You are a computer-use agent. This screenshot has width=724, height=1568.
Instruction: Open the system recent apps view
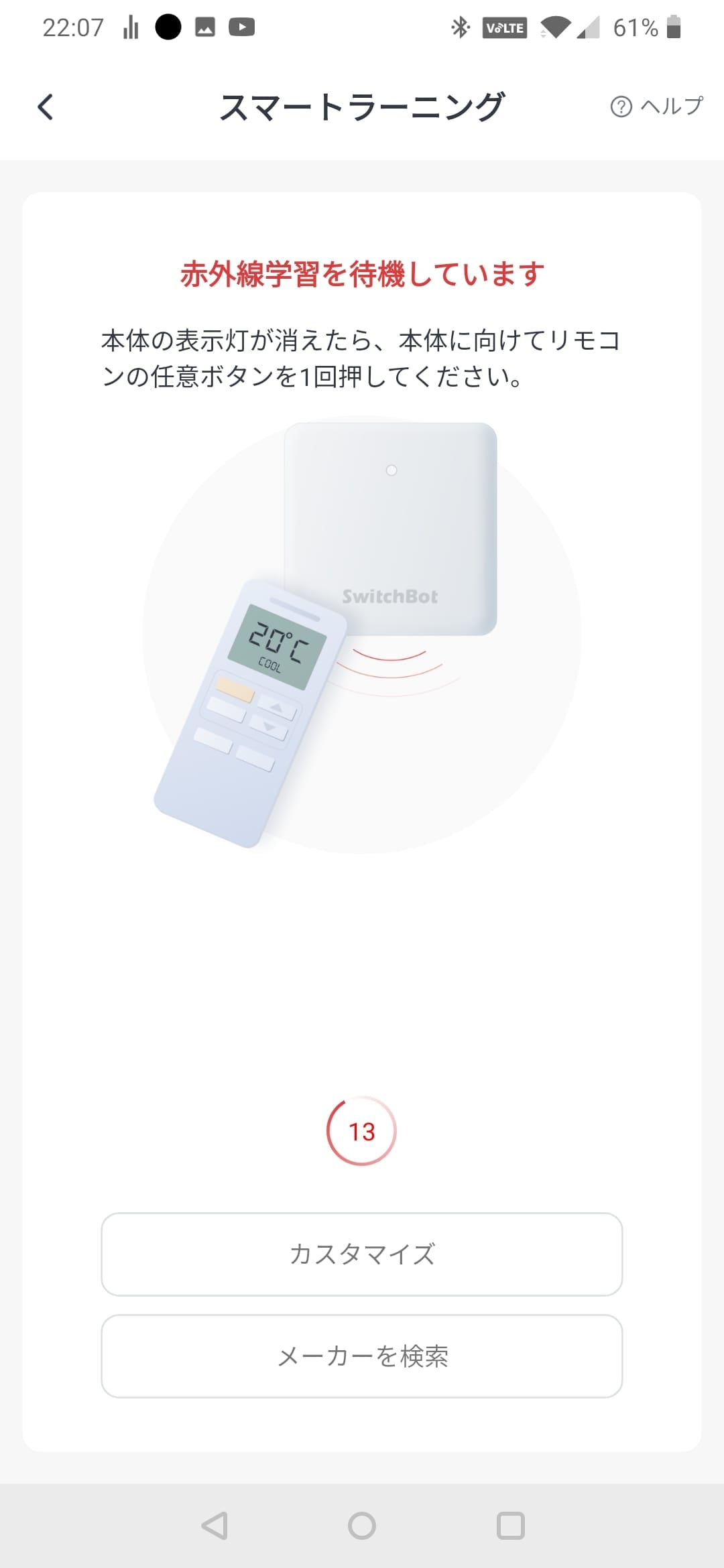click(x=510, y=1526)
